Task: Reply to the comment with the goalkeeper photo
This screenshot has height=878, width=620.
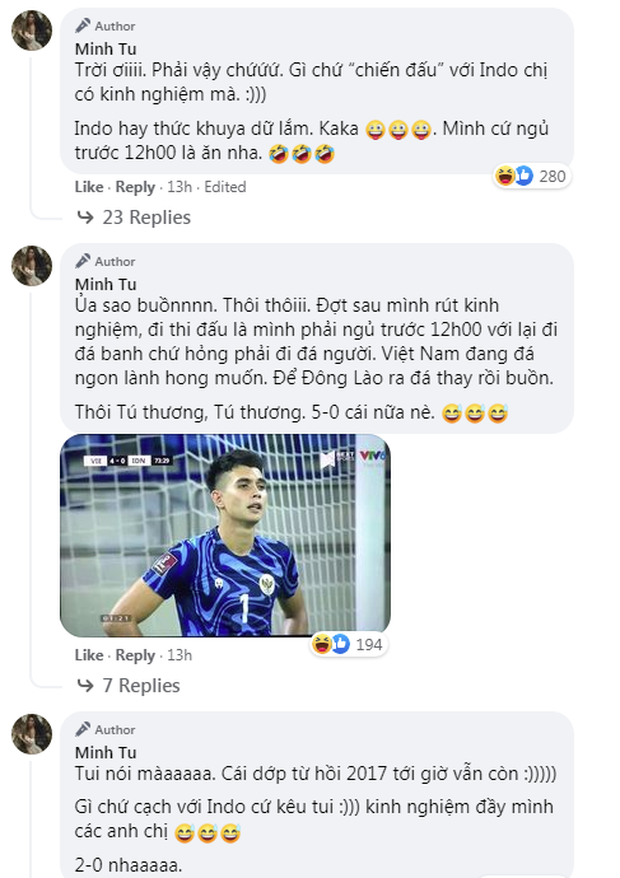Action: click(135, 655)
